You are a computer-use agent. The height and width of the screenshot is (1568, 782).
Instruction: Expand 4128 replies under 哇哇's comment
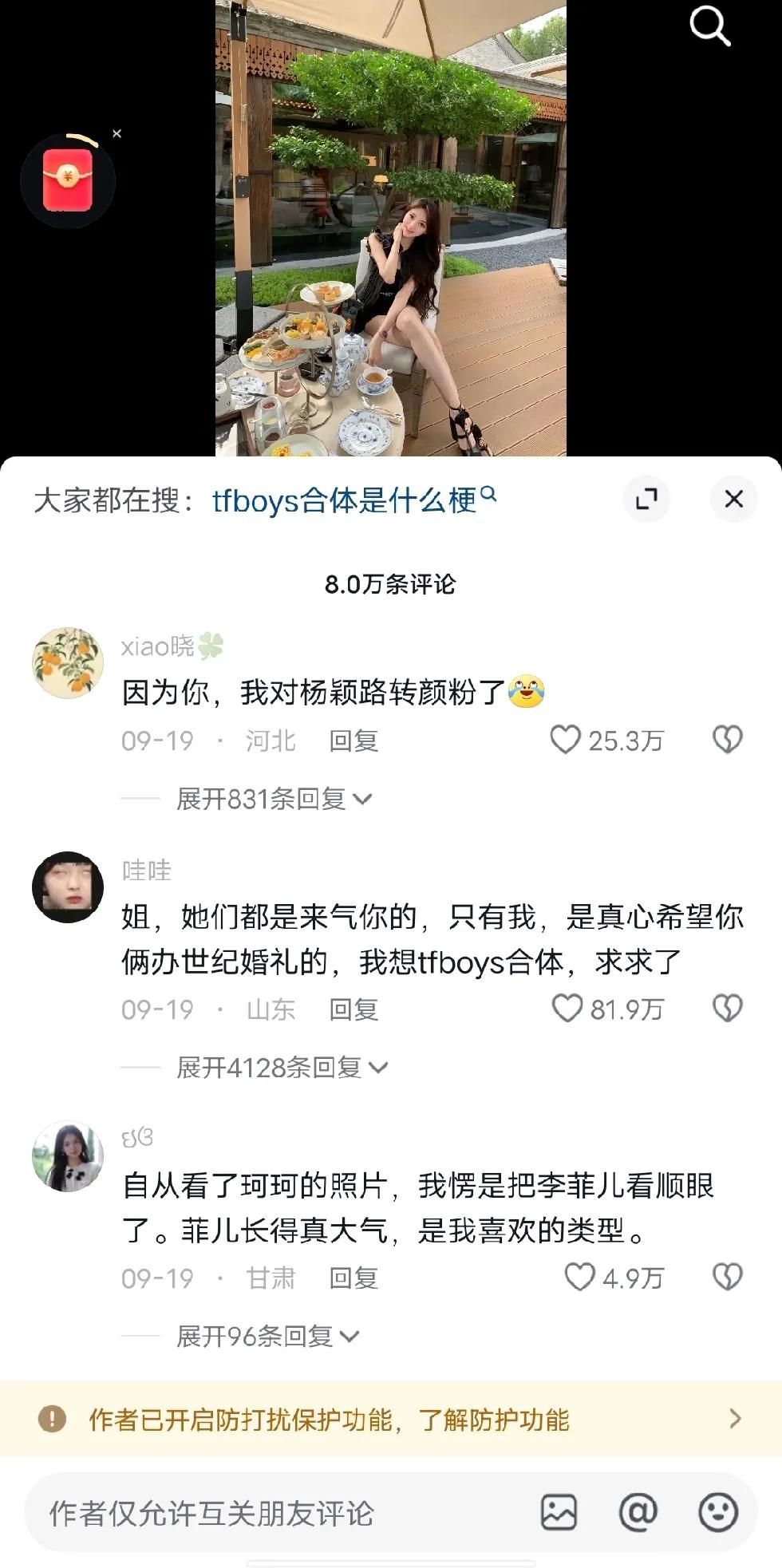(271, 1068)
